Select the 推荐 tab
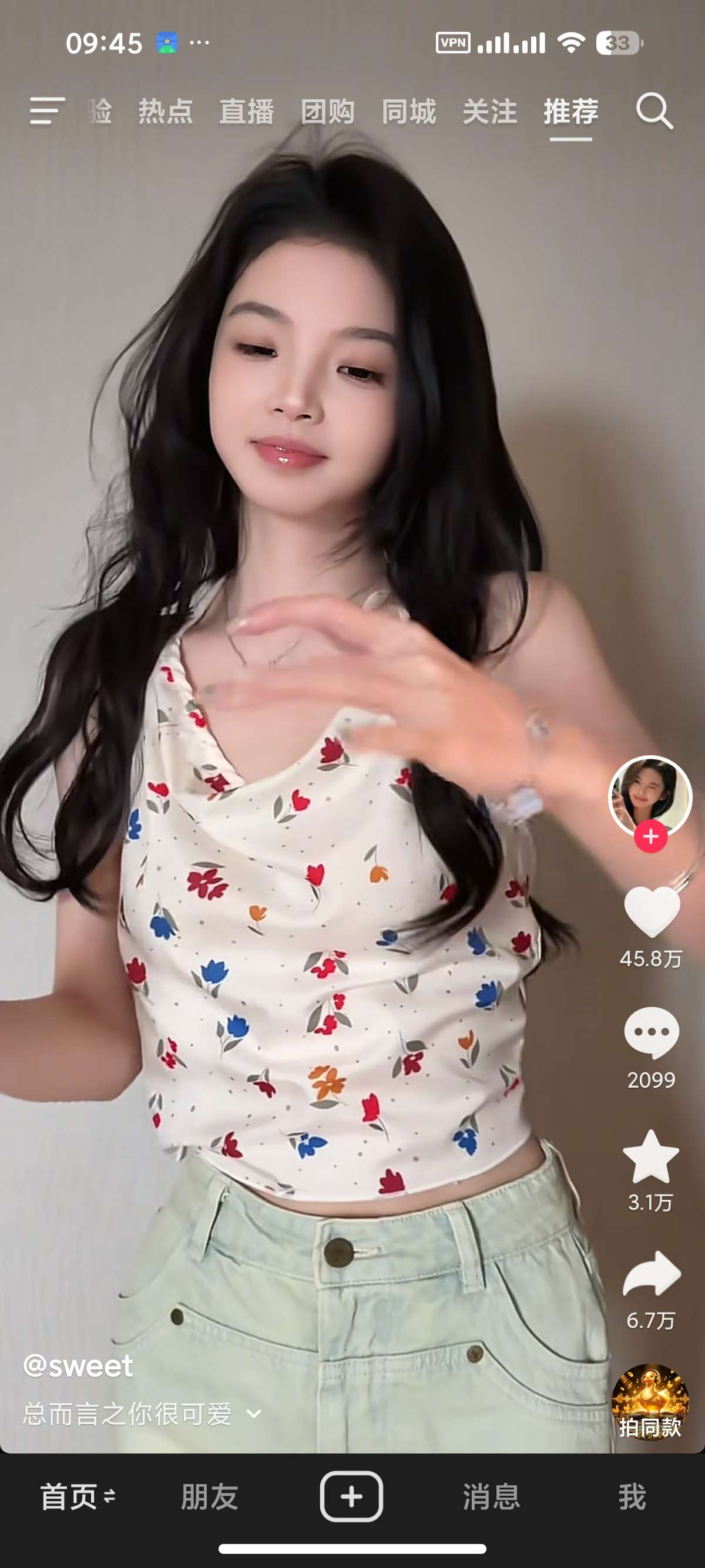Image resolution: width=705 pixels, height=1568 pixels. 570,112
